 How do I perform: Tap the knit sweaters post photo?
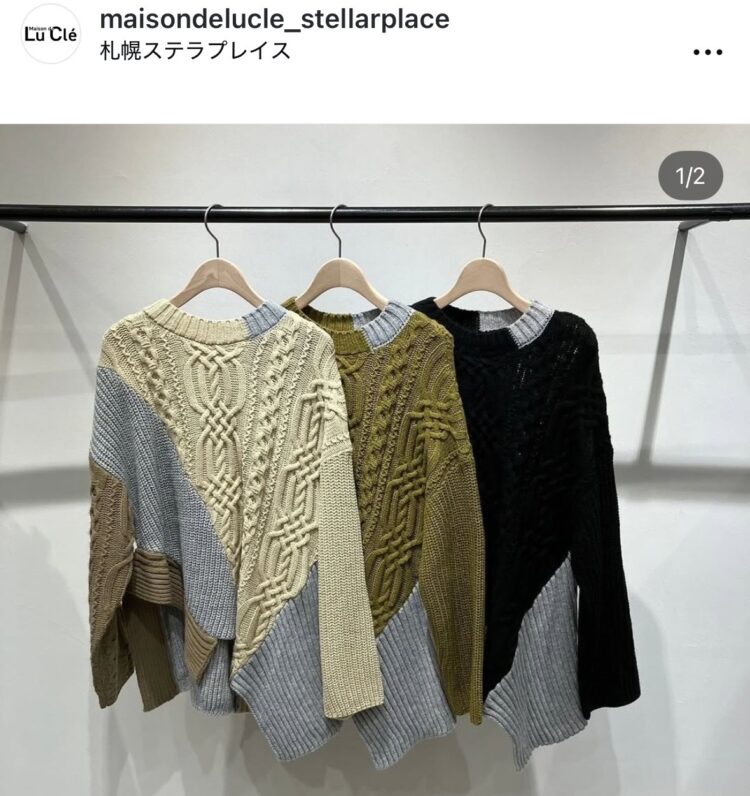[x=375, y=460]
